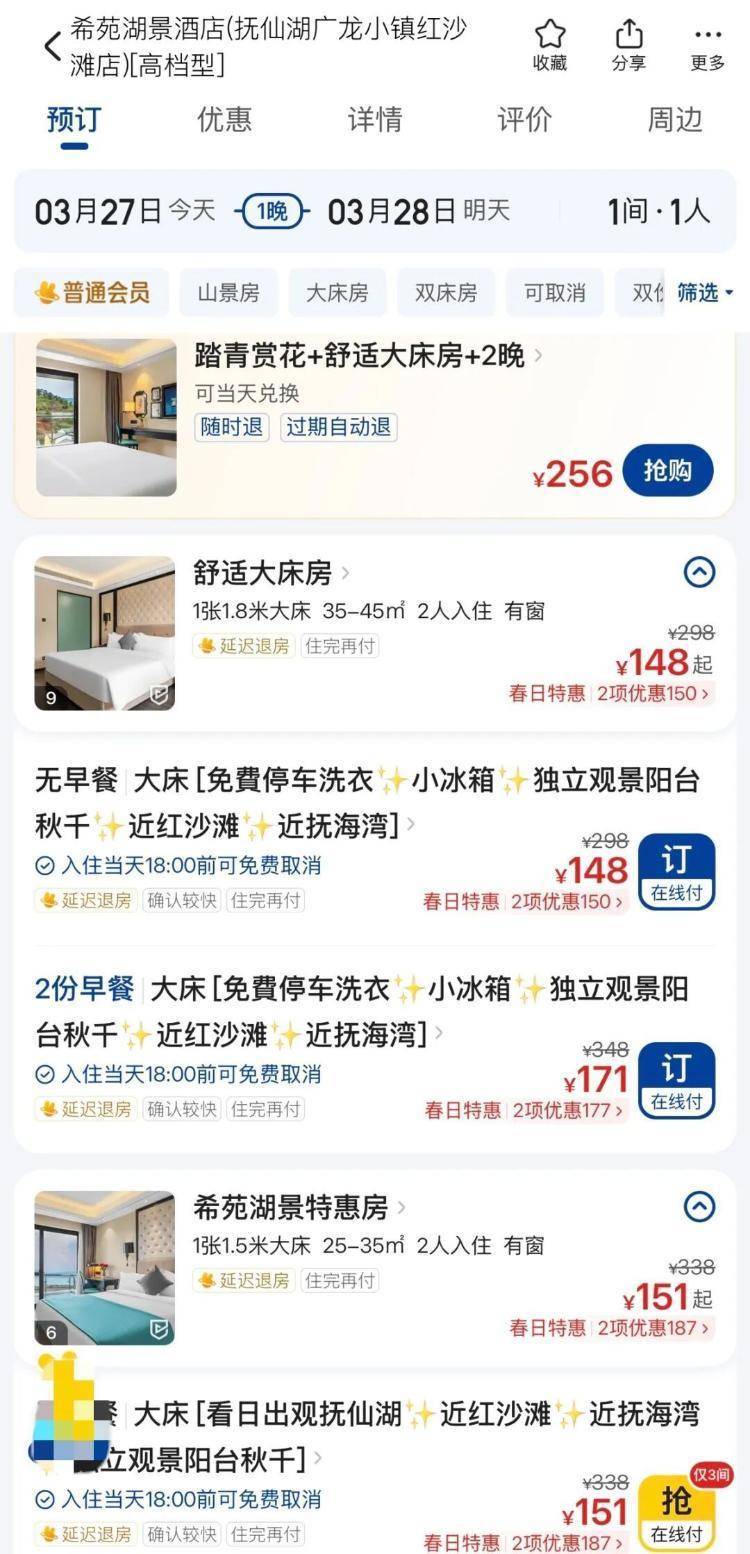Tap 抢购 for the ¥256 package
This screenshot has height=1554, width=750.
pyautogui.click(x=667, y=471)
